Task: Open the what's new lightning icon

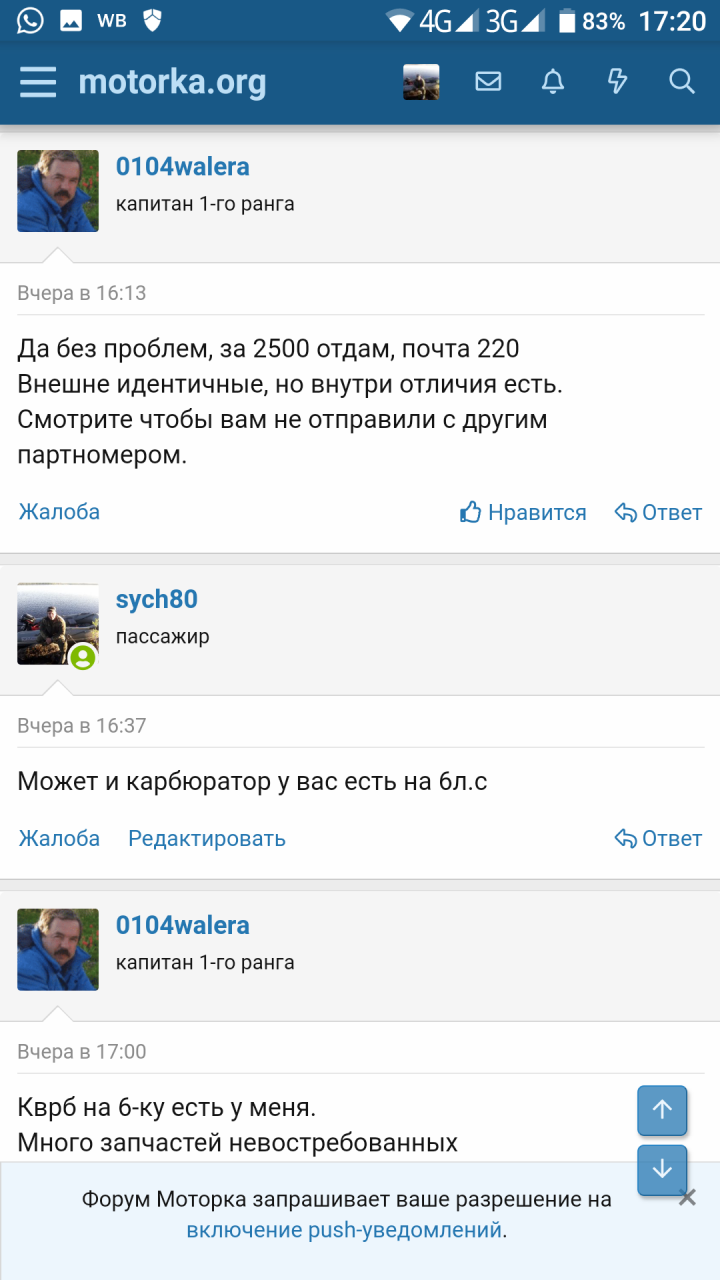Action: [617, 81]
